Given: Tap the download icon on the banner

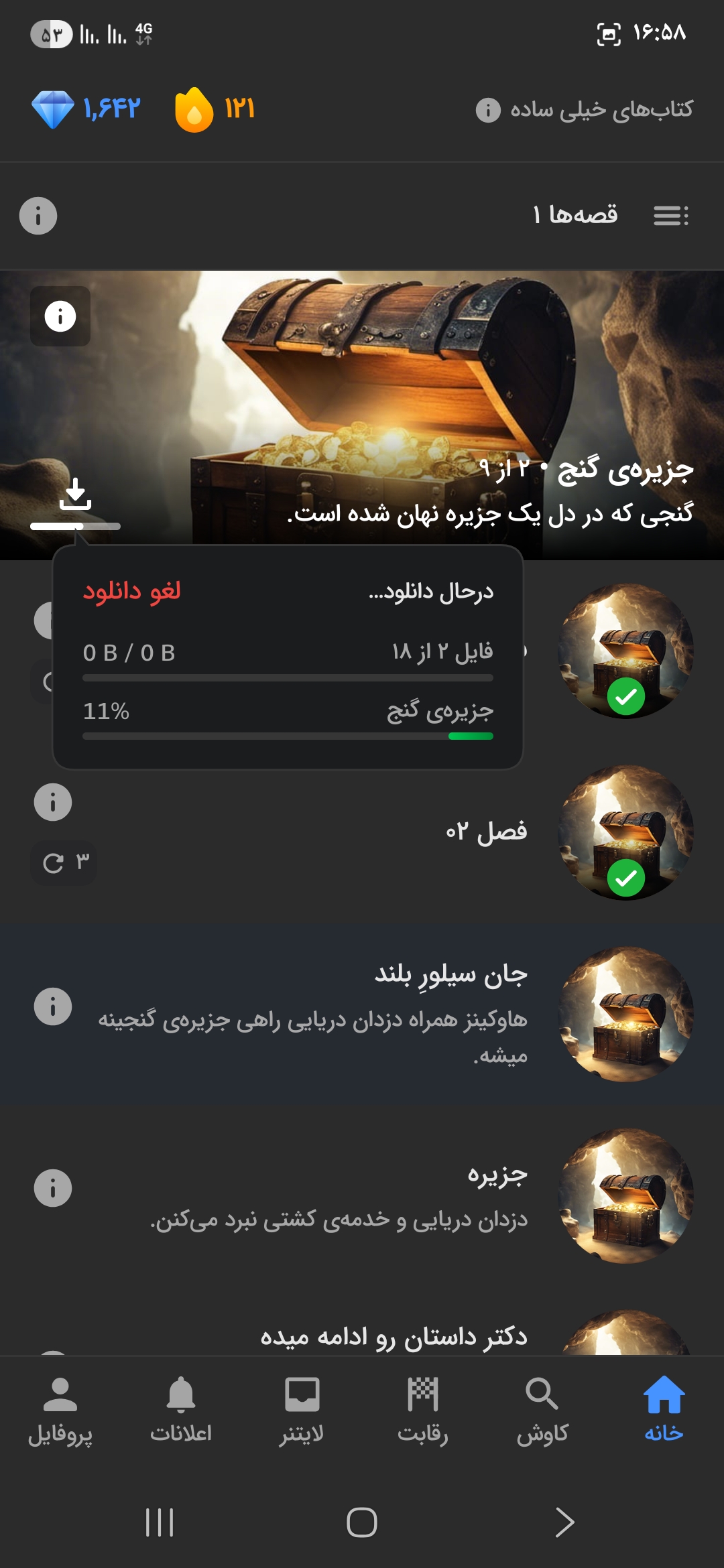Looking at the screenshot, I should pos(75,496).
